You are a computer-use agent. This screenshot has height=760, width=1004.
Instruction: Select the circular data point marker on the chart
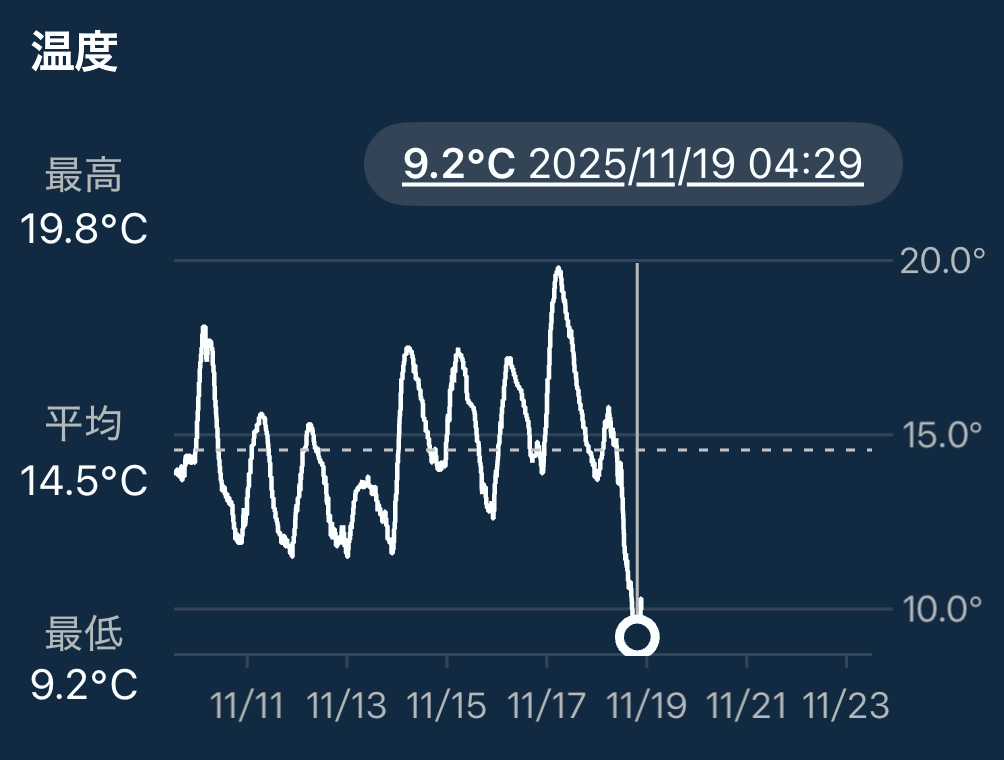637,636
